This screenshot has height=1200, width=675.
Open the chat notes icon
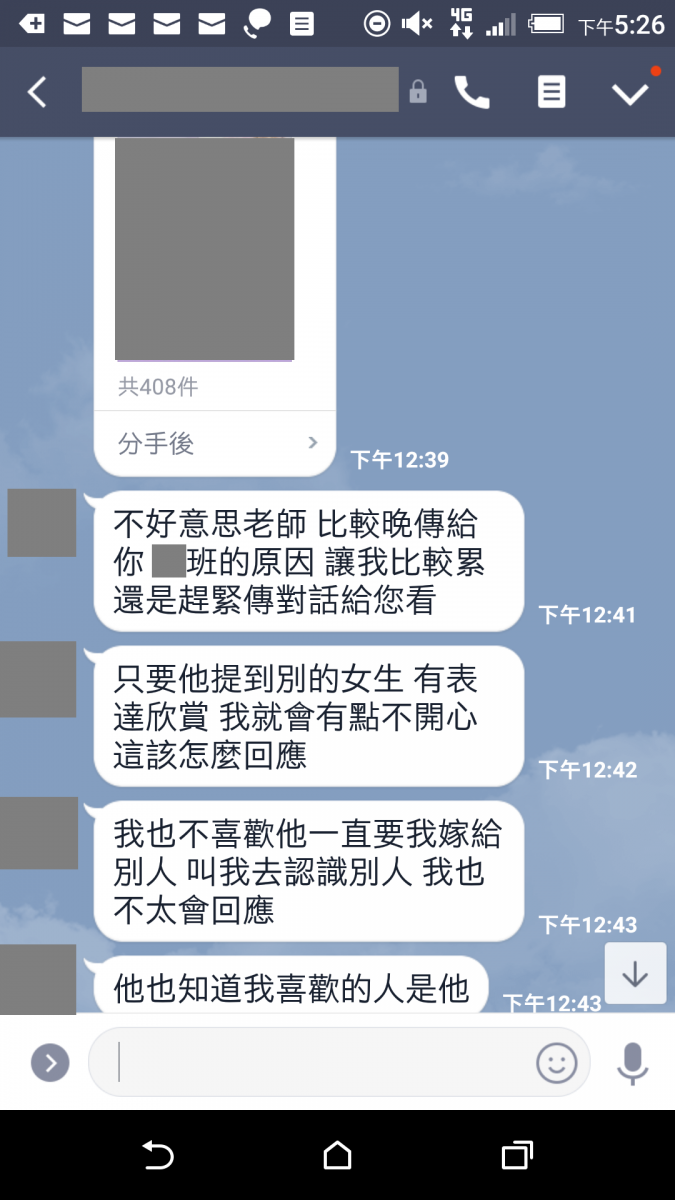point(551,93)
